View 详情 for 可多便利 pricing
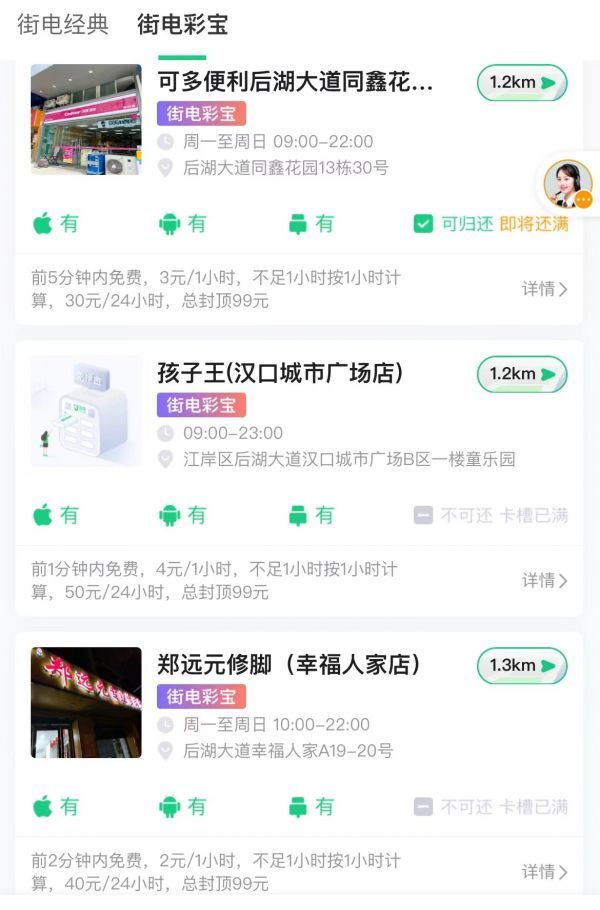600x910 pixels. 545,289
